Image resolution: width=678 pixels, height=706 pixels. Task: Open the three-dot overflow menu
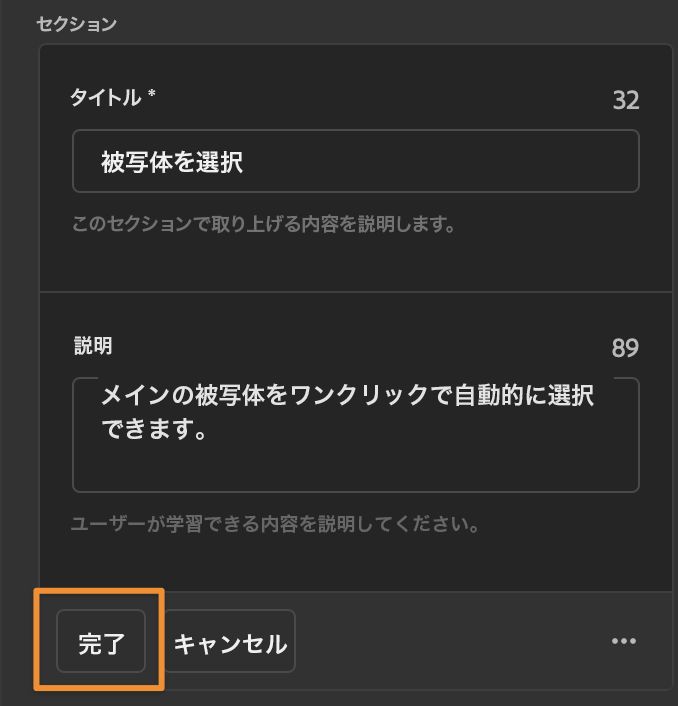coord(624,642)
